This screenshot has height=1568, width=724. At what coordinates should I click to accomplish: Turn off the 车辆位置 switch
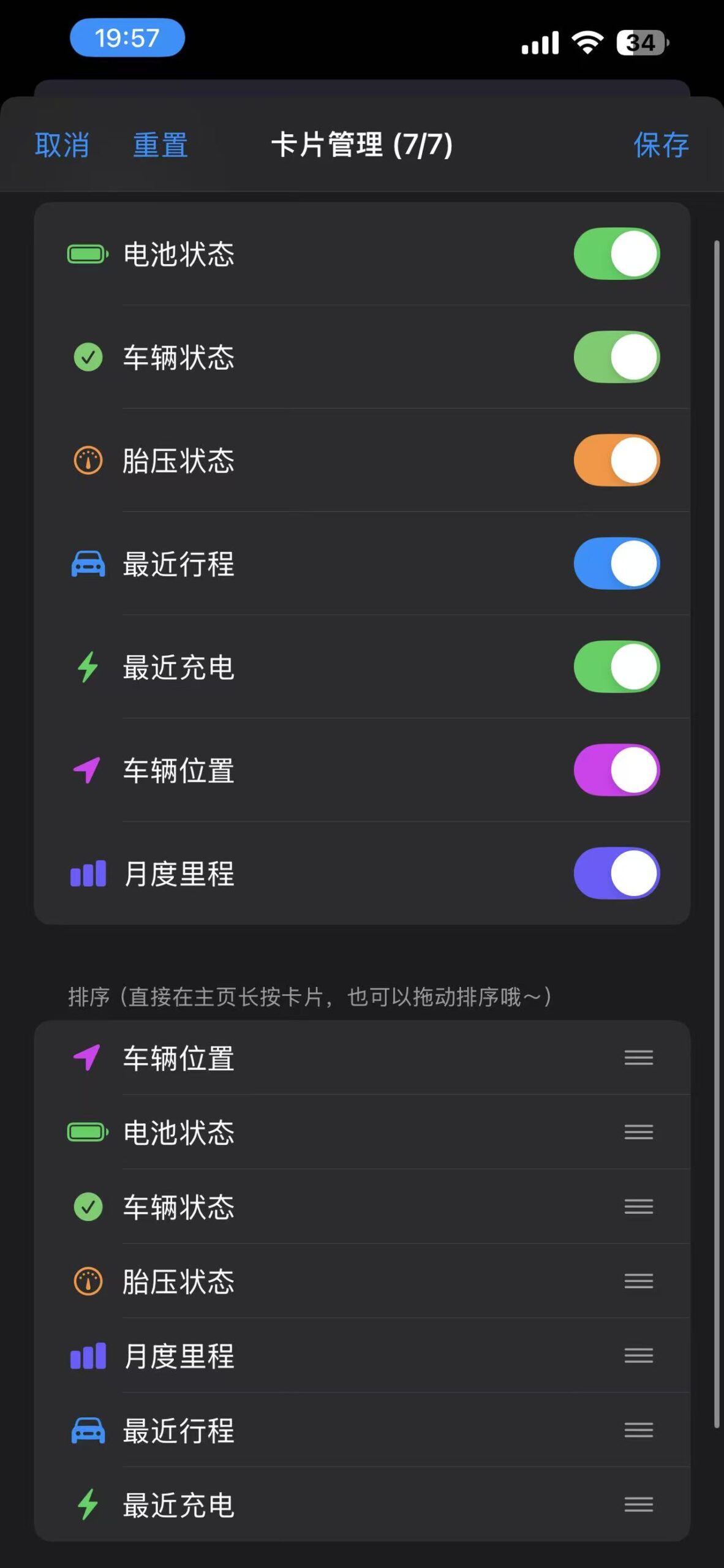coord(616,770)
